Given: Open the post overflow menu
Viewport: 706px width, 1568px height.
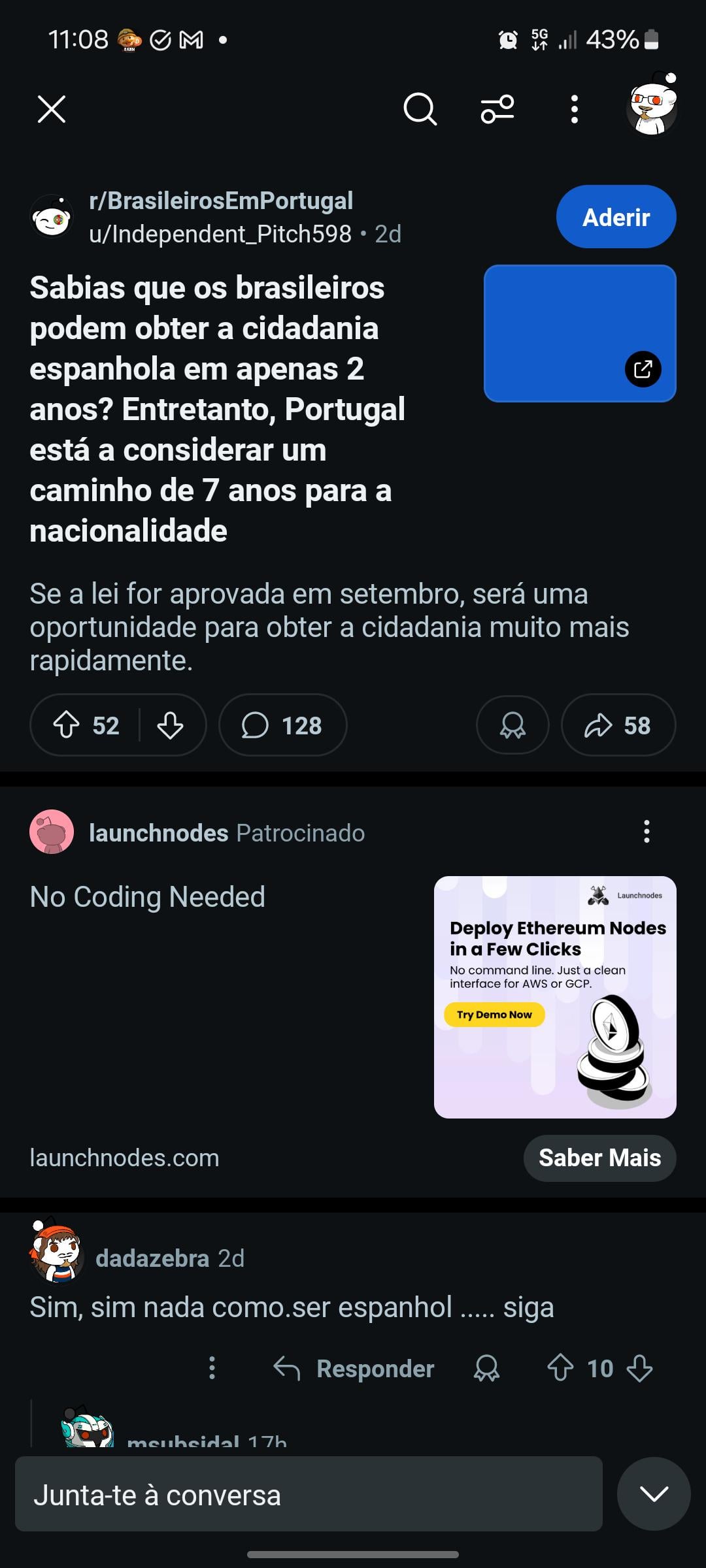Looking at the screenshot, I should click(x=574, y=109).
